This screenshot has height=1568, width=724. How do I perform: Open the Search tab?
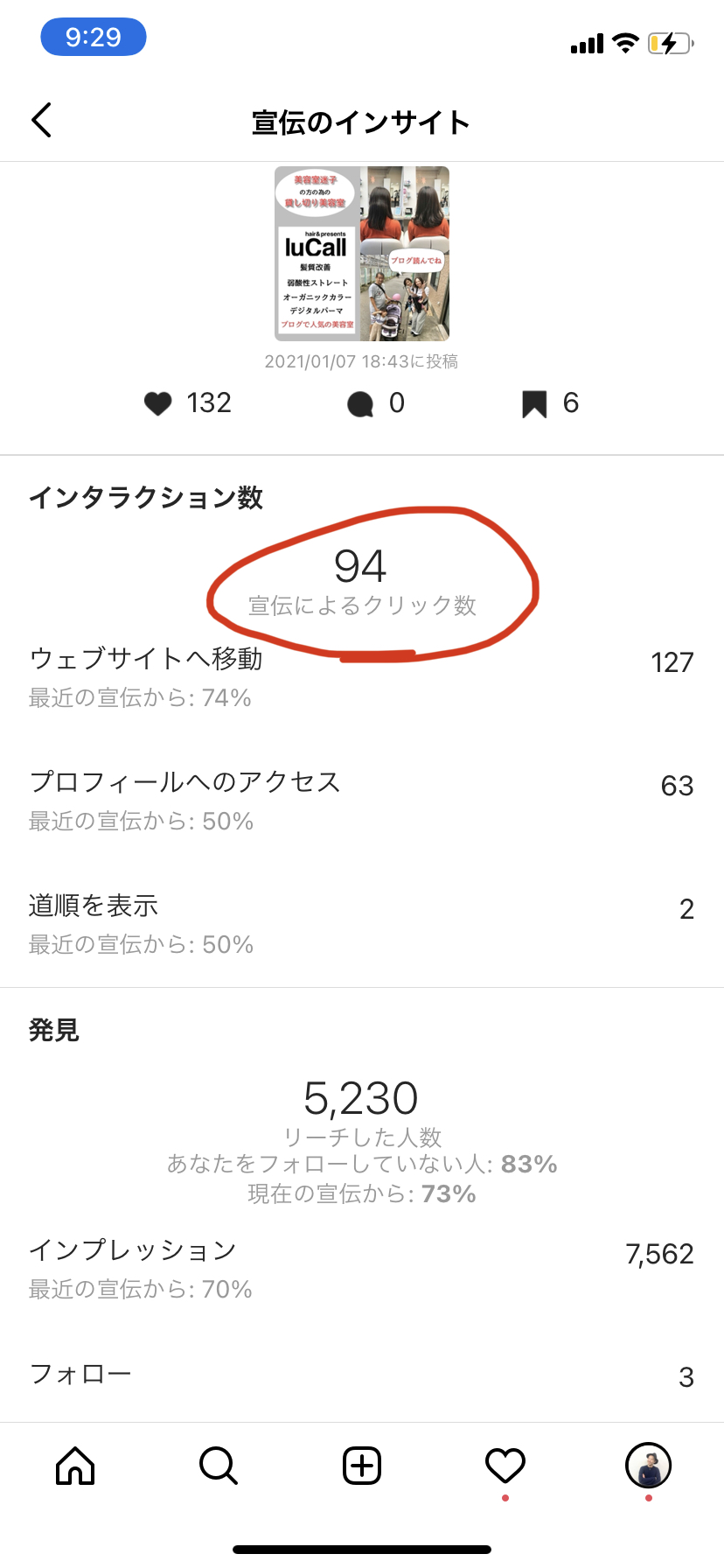point(219,1465)
